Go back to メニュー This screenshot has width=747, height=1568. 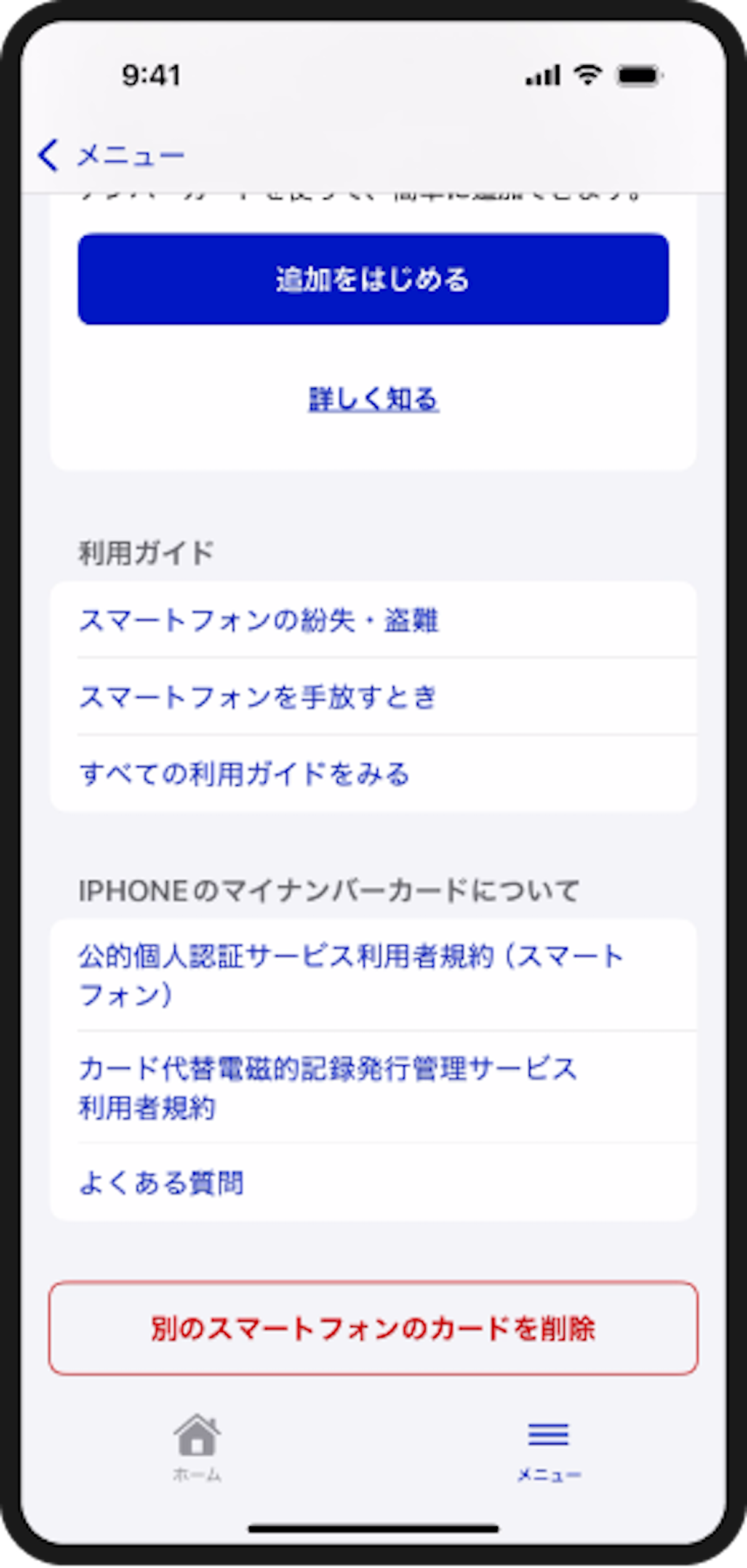pyautogui.click(x=112, y=155)
